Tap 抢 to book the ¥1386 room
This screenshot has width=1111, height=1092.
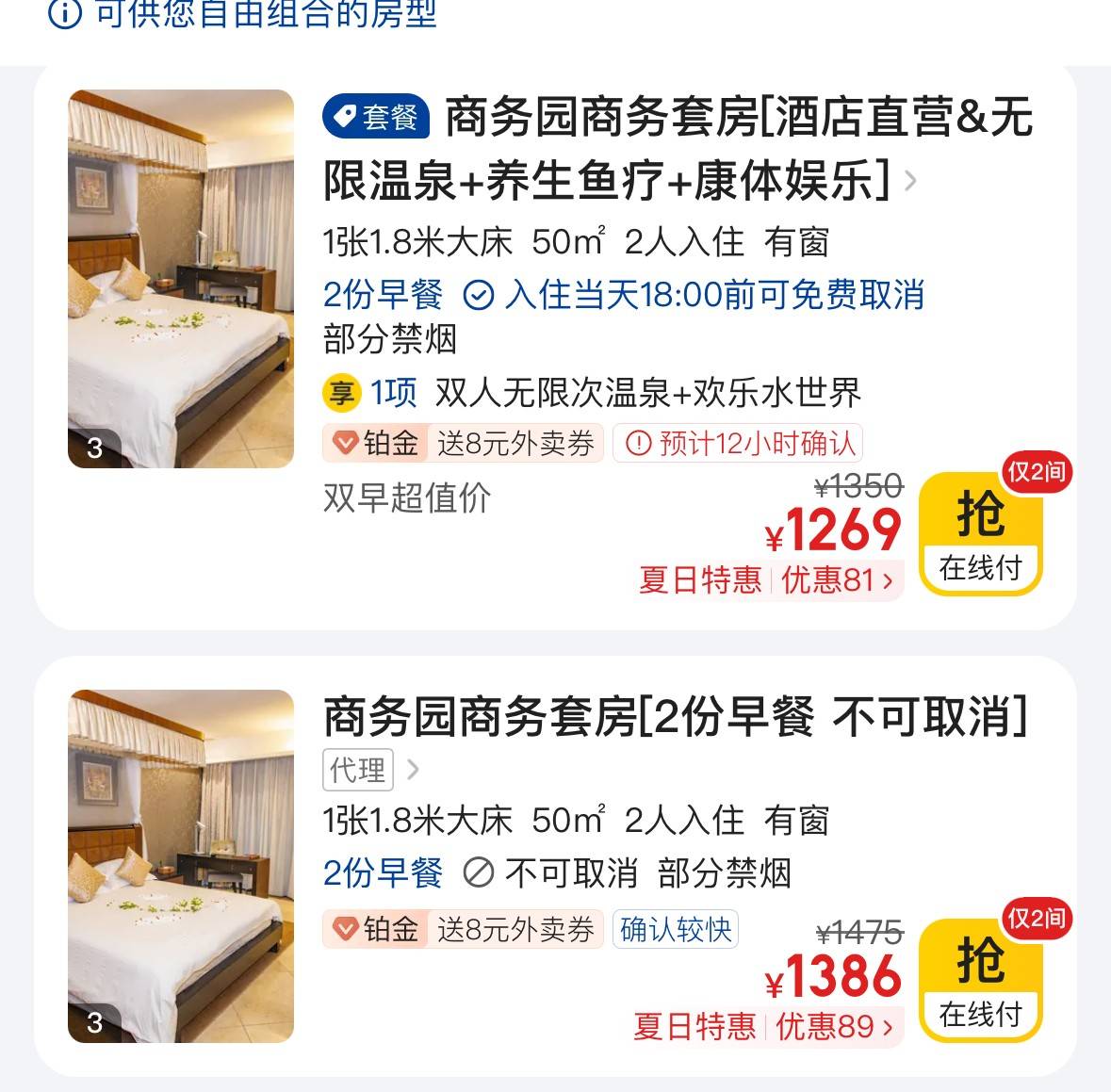tap(980, 981)
